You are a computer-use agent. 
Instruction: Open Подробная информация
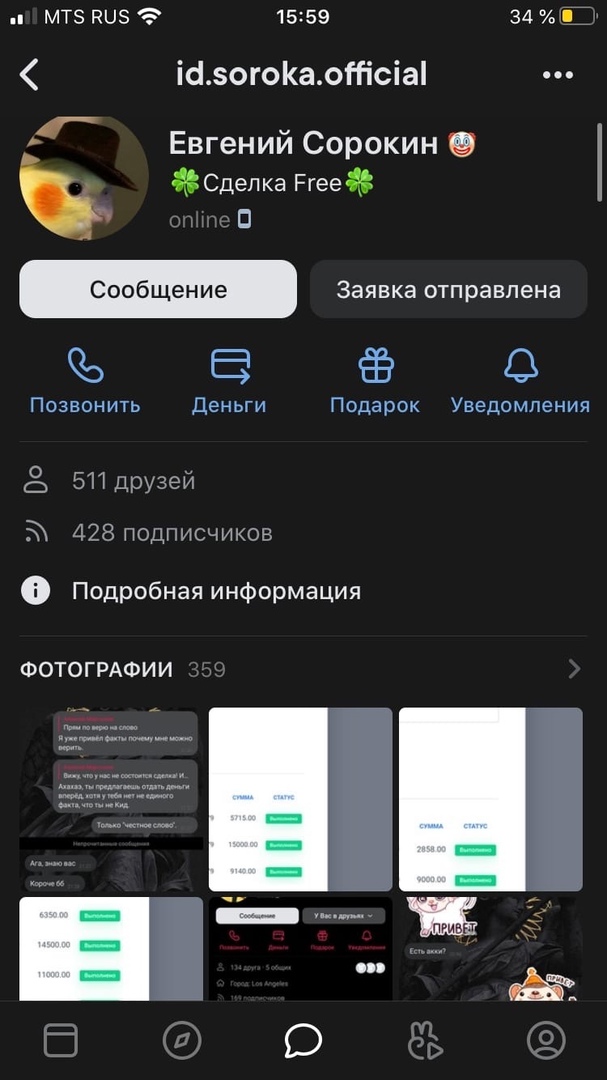tap(215, 591)
